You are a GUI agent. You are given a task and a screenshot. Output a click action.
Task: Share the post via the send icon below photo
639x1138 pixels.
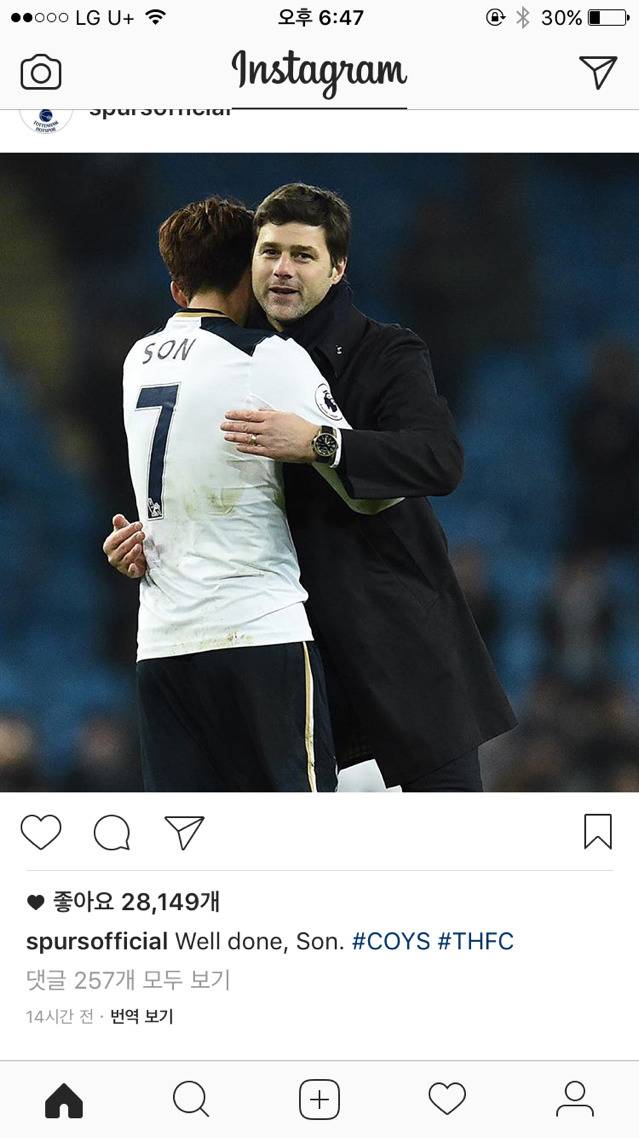pos(184,832)
